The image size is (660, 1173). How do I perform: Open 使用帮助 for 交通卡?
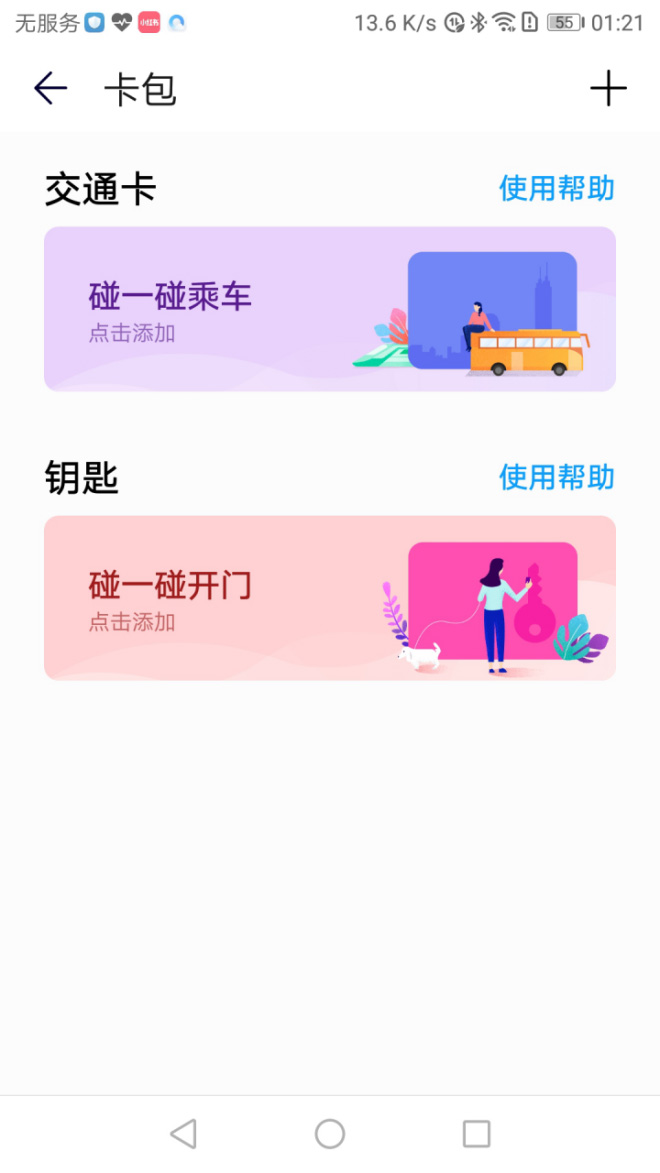click(x=556, y=188)
